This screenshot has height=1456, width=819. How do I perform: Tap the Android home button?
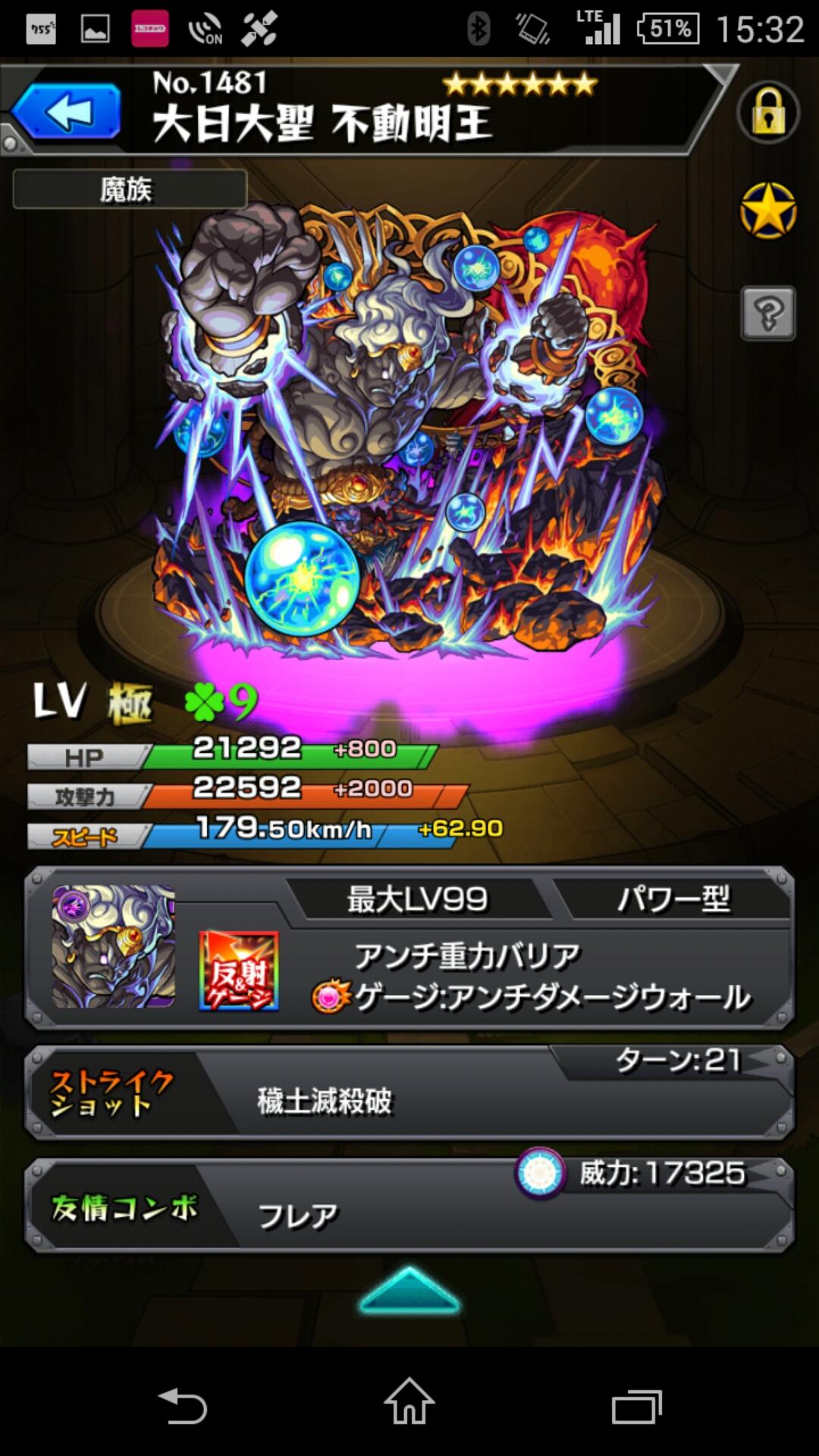coord(409,1401)
